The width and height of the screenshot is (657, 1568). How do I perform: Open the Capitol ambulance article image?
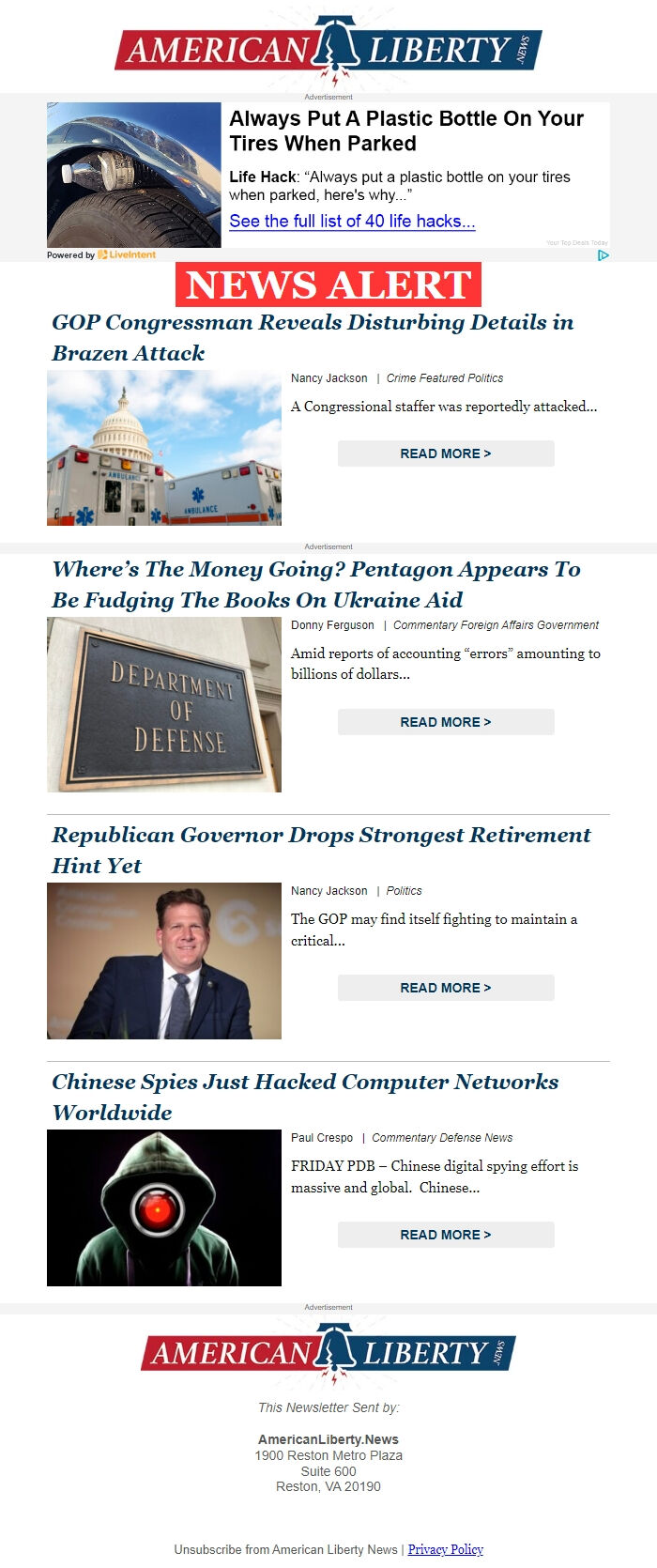click(164, 448)
